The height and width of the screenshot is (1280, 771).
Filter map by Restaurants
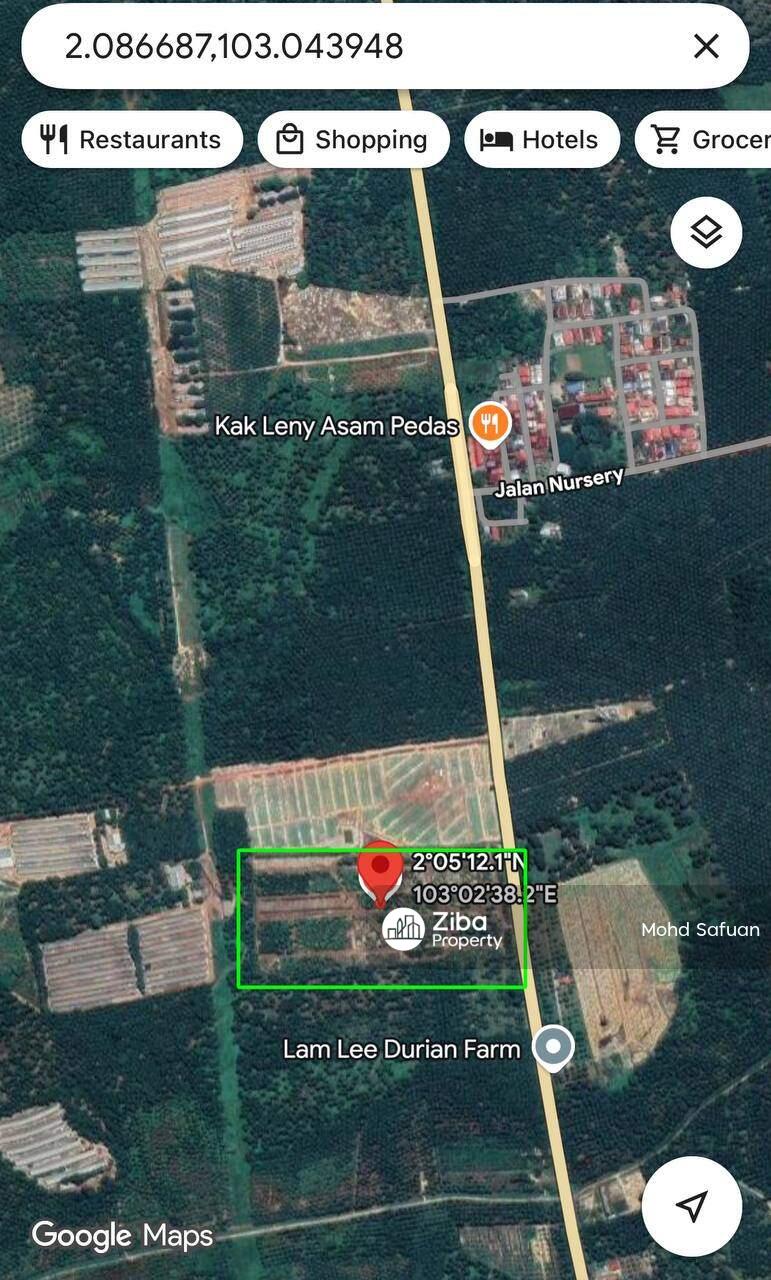pyautogui.click(x=132, y=139)
